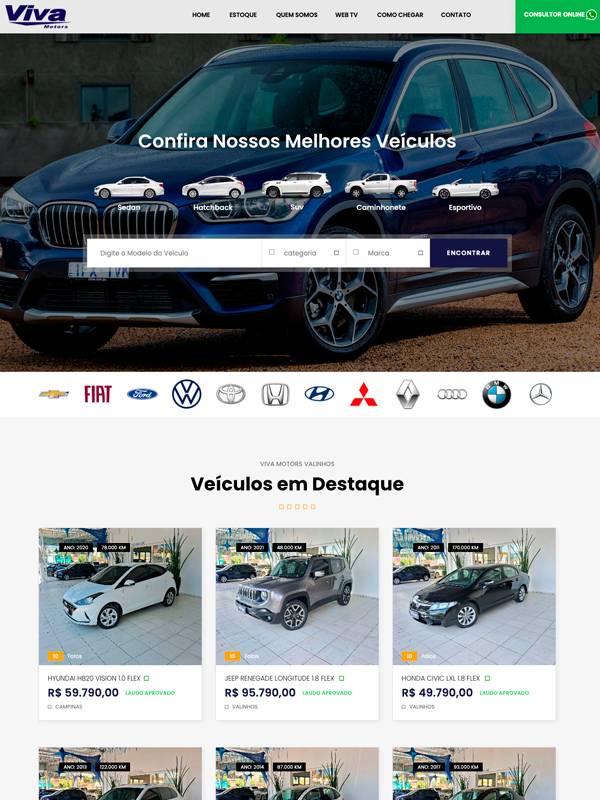Screen dimensions: 600x800
Task: Tap the ENCONTRAR search button
Action: [x=468, y=253]
